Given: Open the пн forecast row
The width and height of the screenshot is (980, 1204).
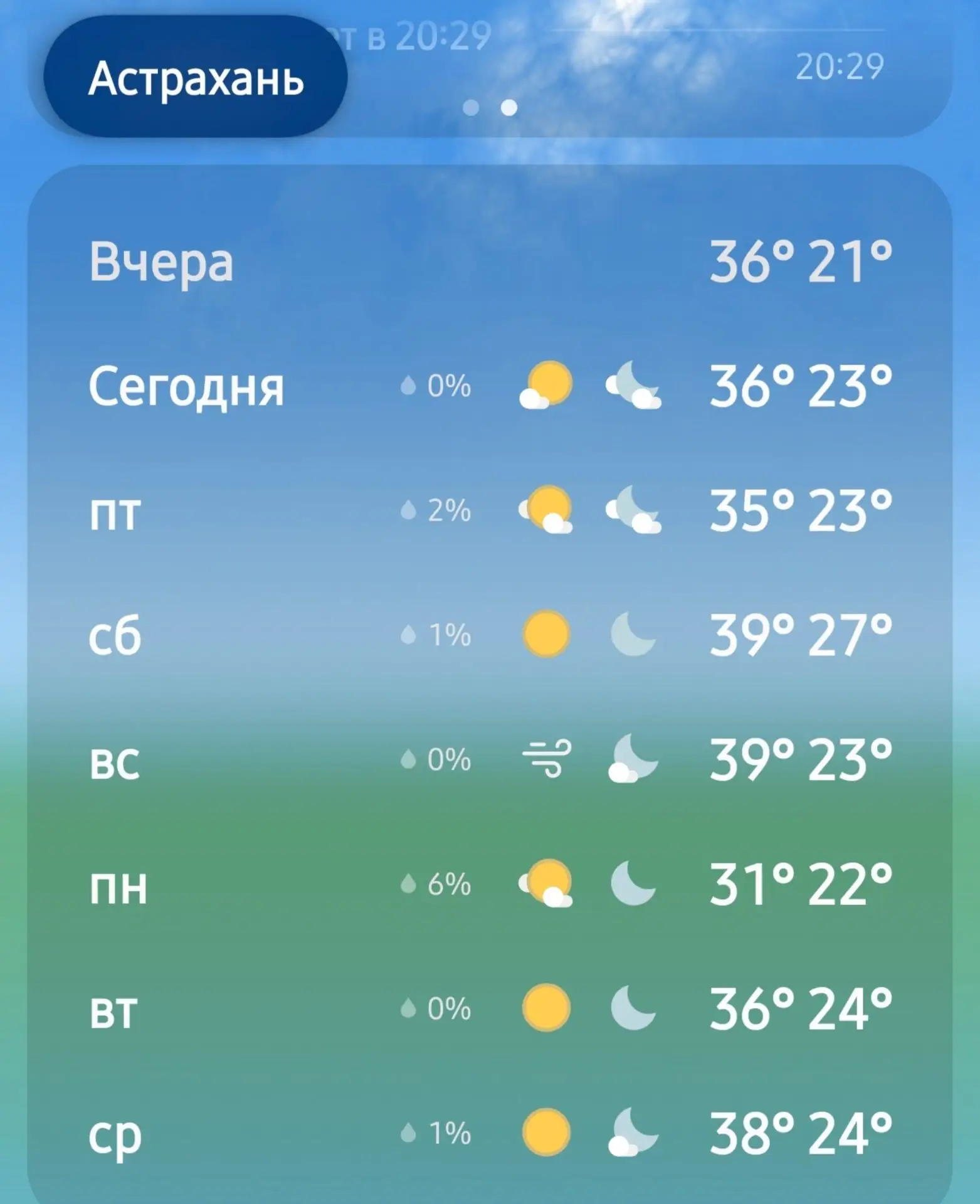Looking at the screenshot, I should (490, 884).
